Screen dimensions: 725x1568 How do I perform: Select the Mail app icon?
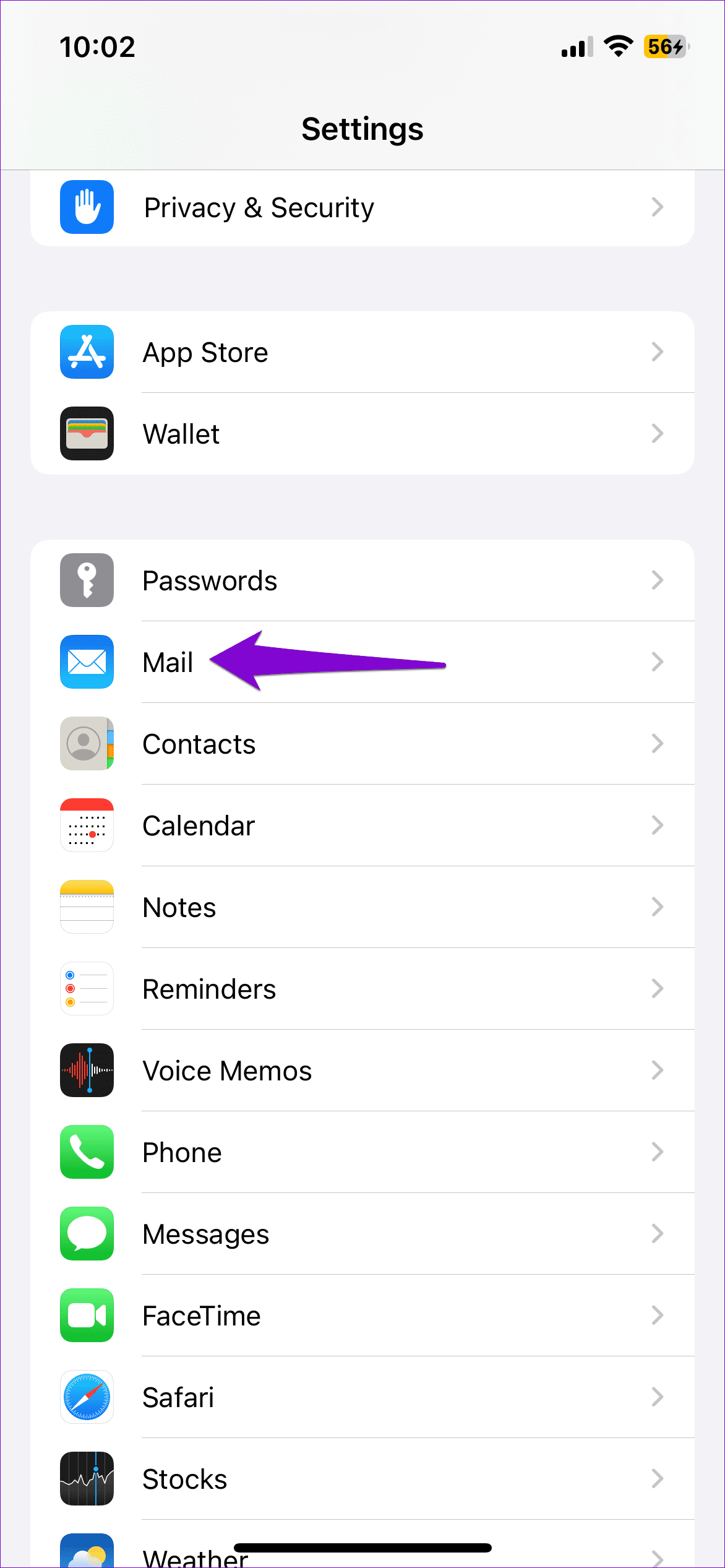(87, 662)
